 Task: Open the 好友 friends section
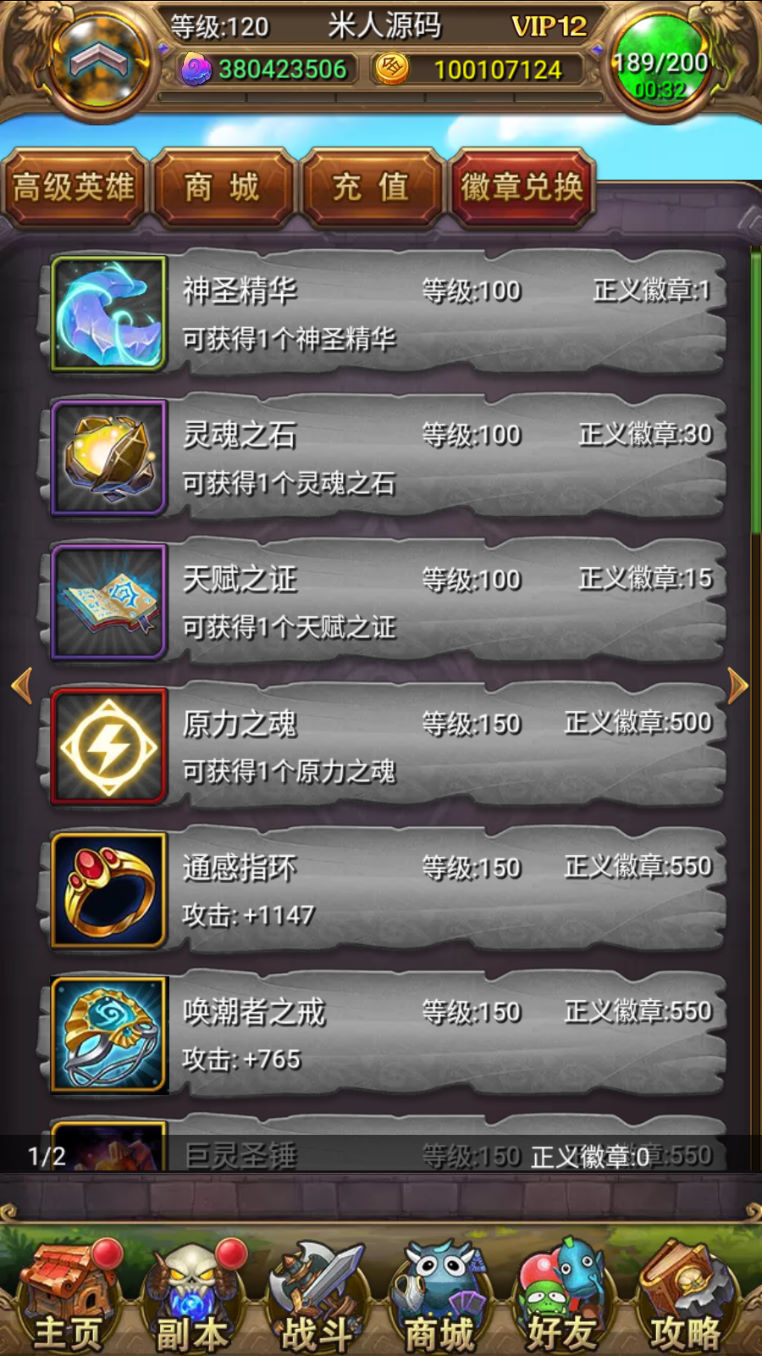(x=562, y=1295)
